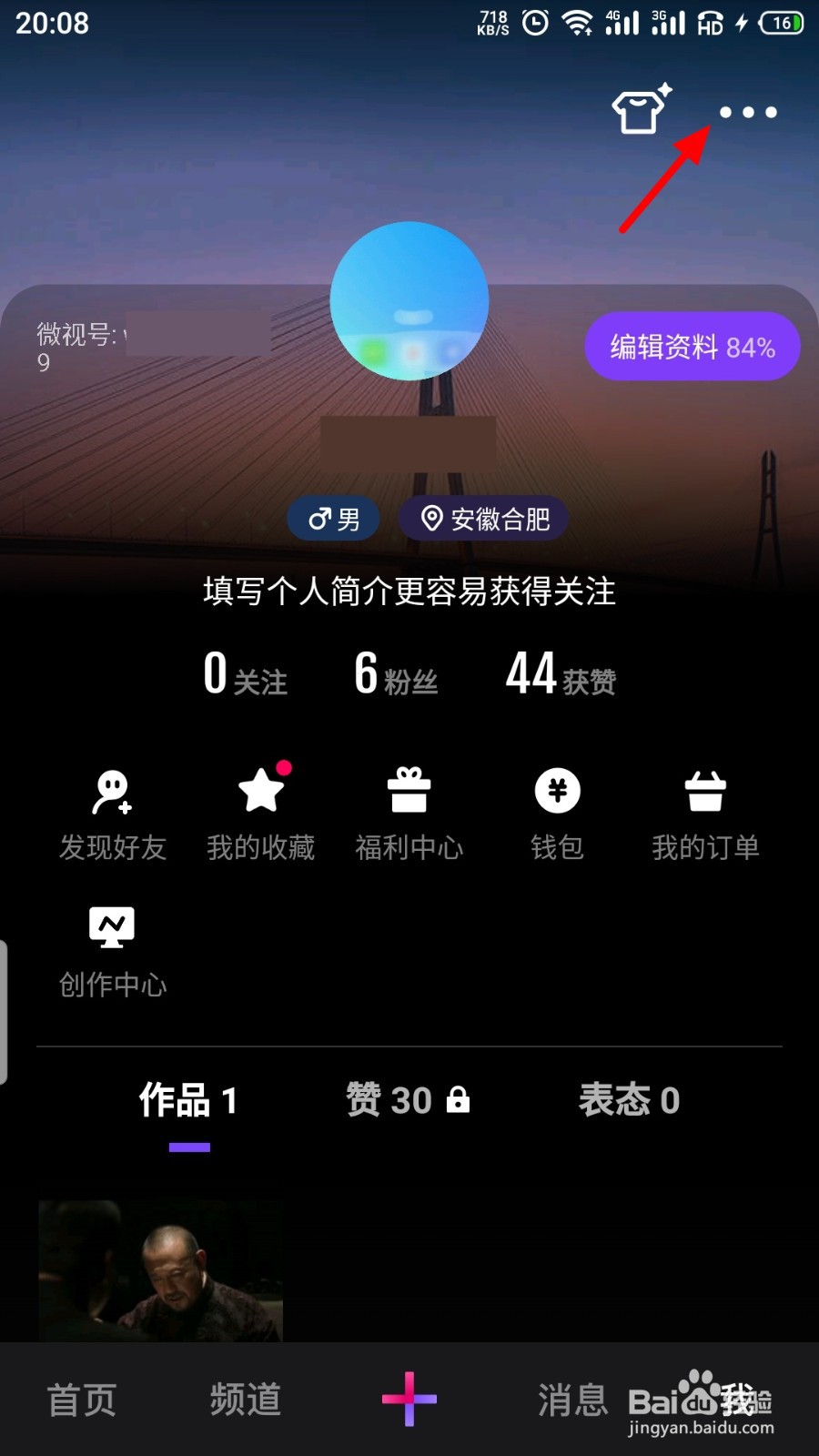Viewport: 819px width, 1456px height.
Task: Tap 填写个人简介 bio prompt text
Action: [409, 592]
